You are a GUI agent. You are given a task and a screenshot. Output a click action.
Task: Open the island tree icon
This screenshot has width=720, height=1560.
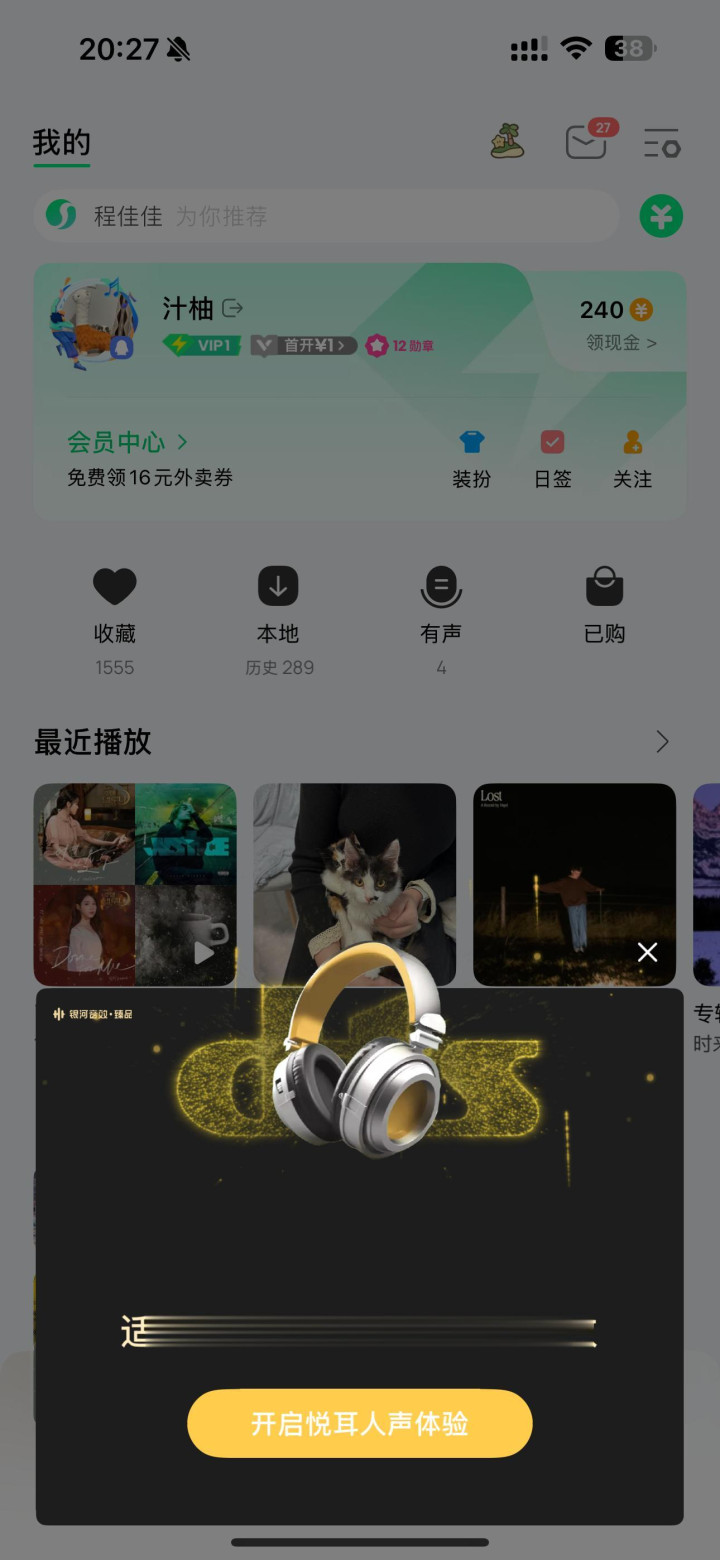[x=508, y=141]
